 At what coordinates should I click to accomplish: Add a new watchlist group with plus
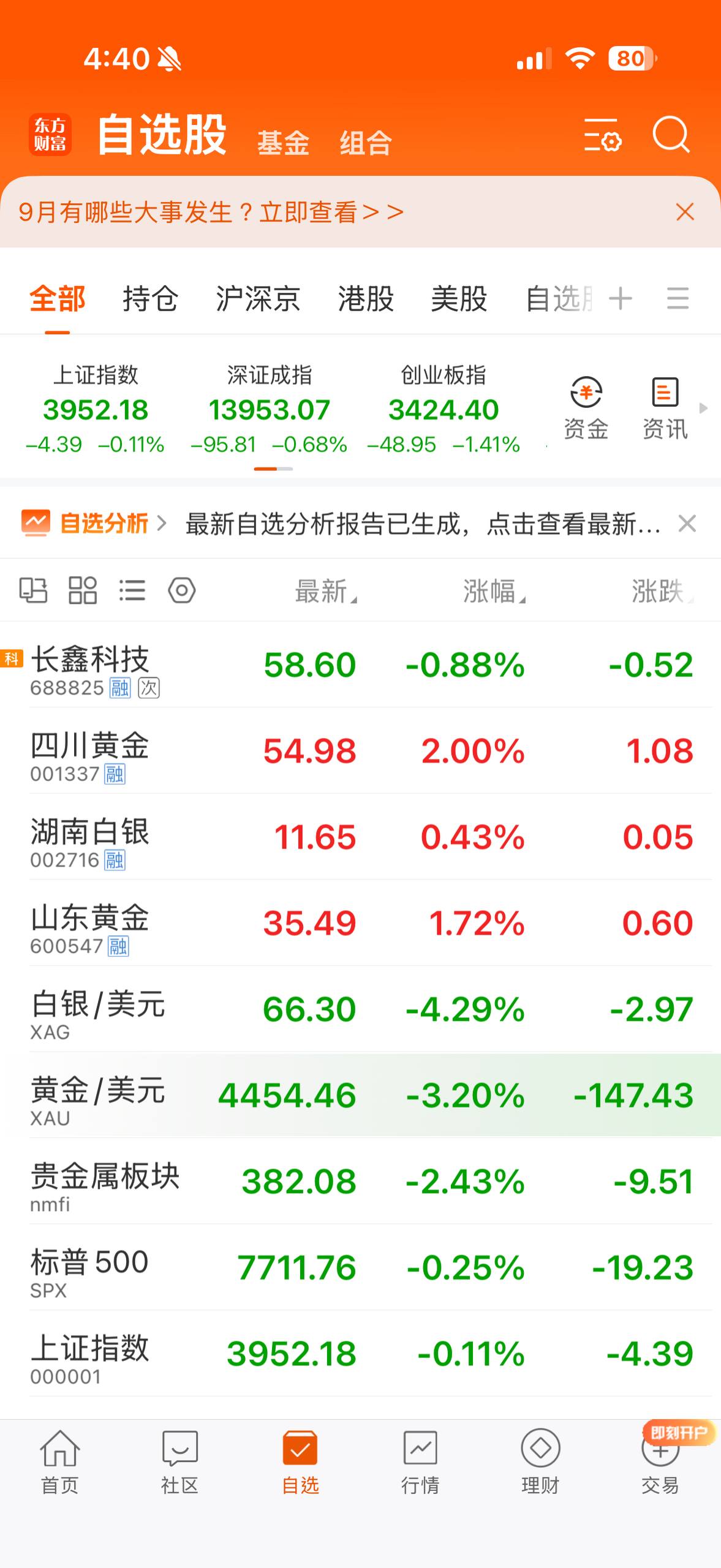pyautogui.click(x=621, y=299)
